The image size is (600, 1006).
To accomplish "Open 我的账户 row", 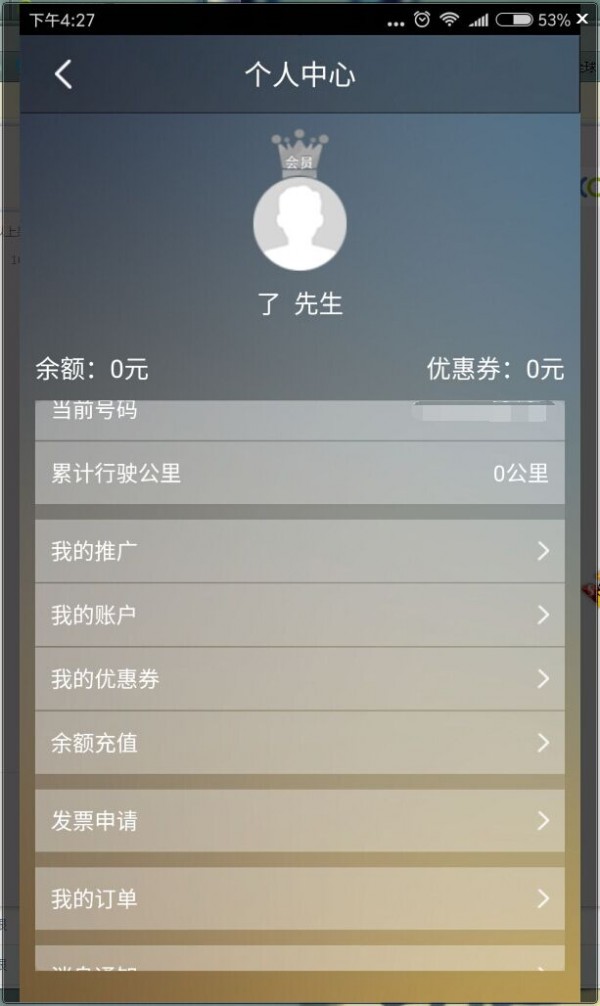I will point(300,615).
